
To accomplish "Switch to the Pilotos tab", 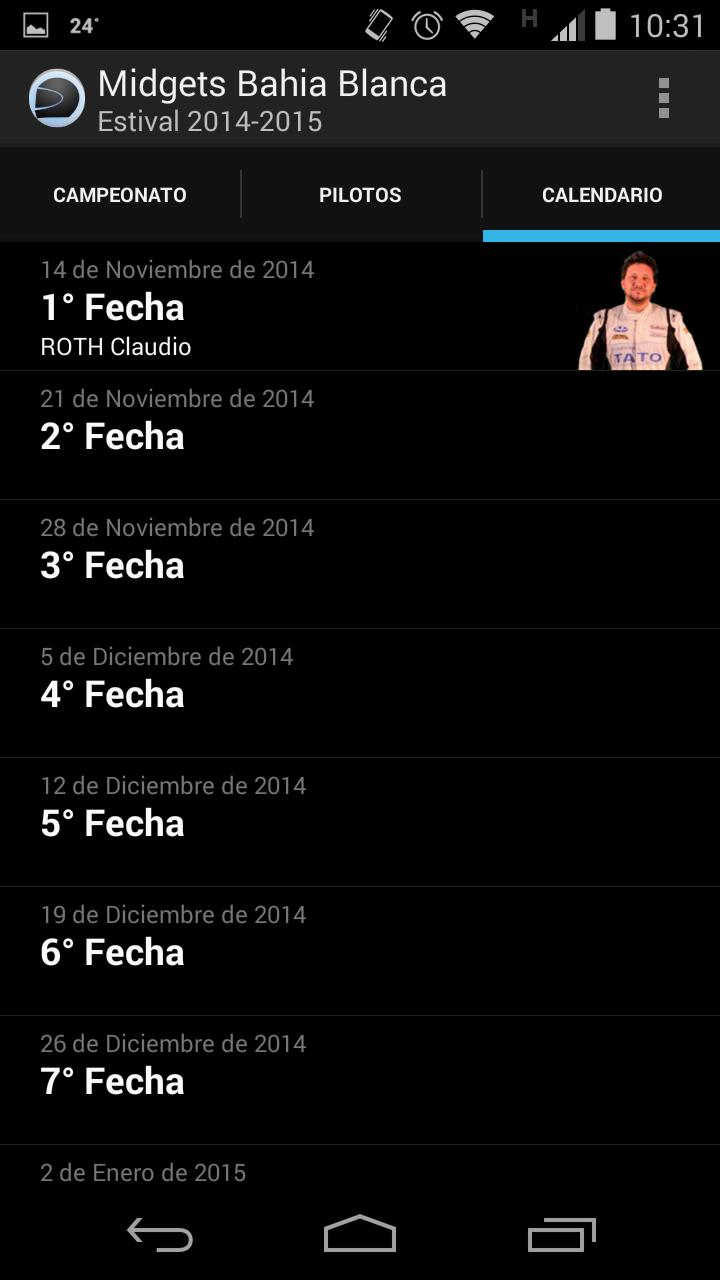I will tap(360, 195).
